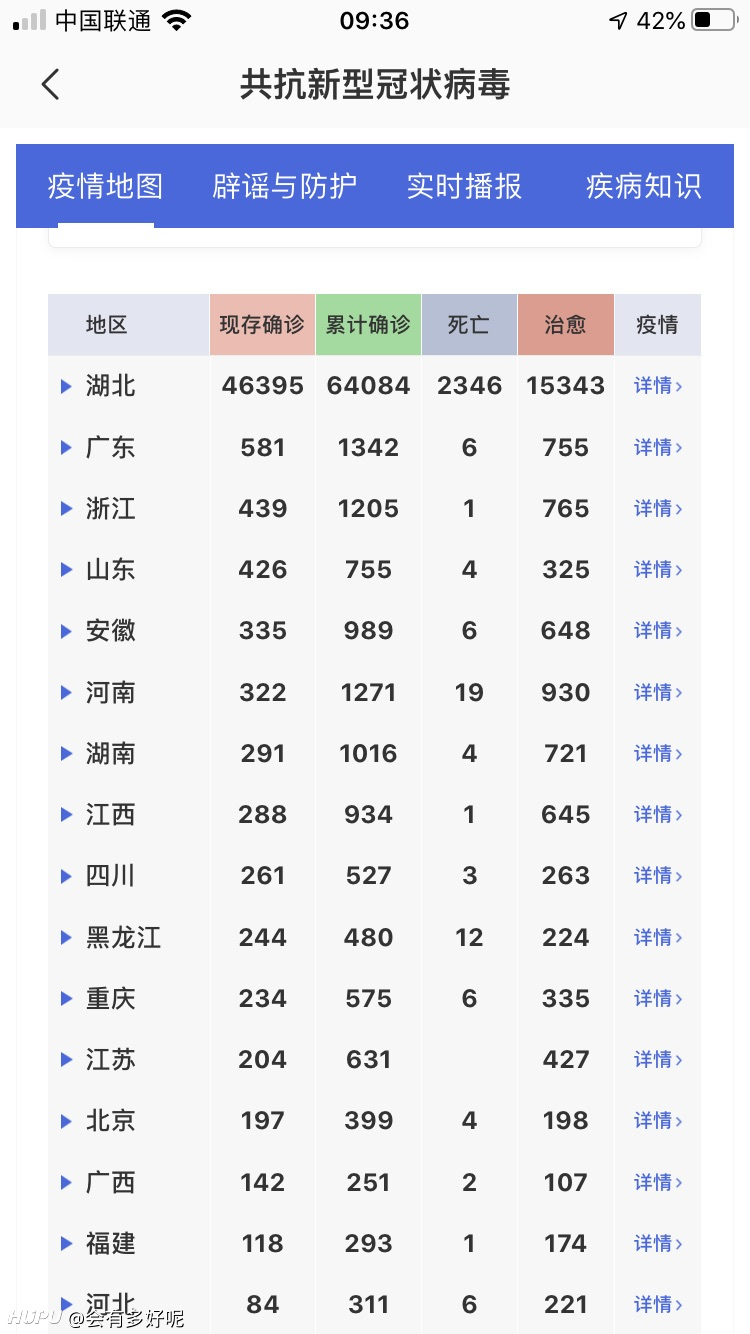The image size is (750, 1334).
Task: Tap 详情 link for 湖南
Action: pyautogui.click(x=658, y=753)
